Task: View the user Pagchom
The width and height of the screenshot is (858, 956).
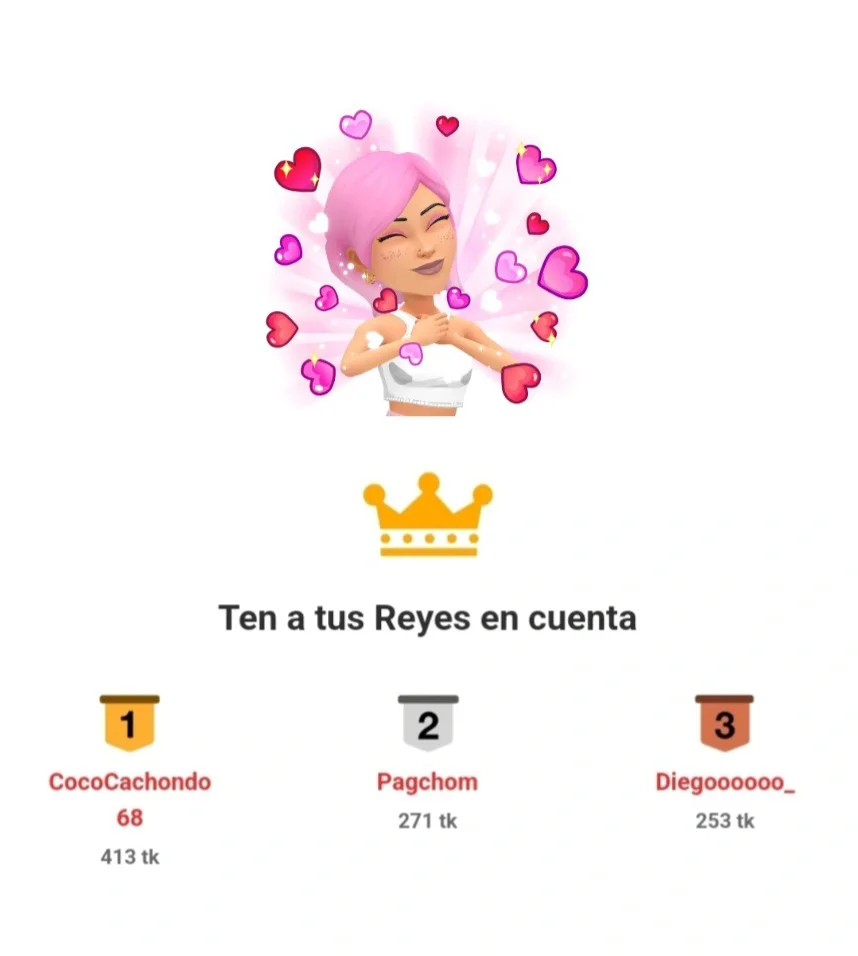Action: tap(427, 782)
